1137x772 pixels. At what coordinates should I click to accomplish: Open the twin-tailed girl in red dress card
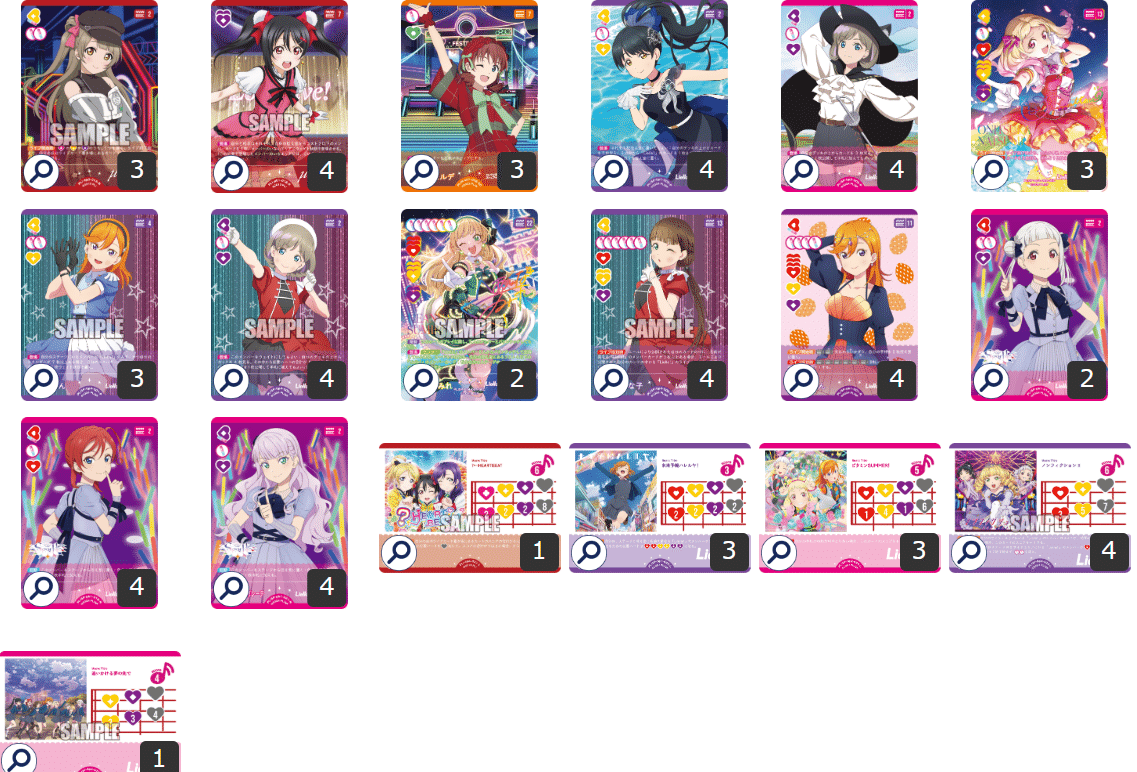[x=230, y=172]
